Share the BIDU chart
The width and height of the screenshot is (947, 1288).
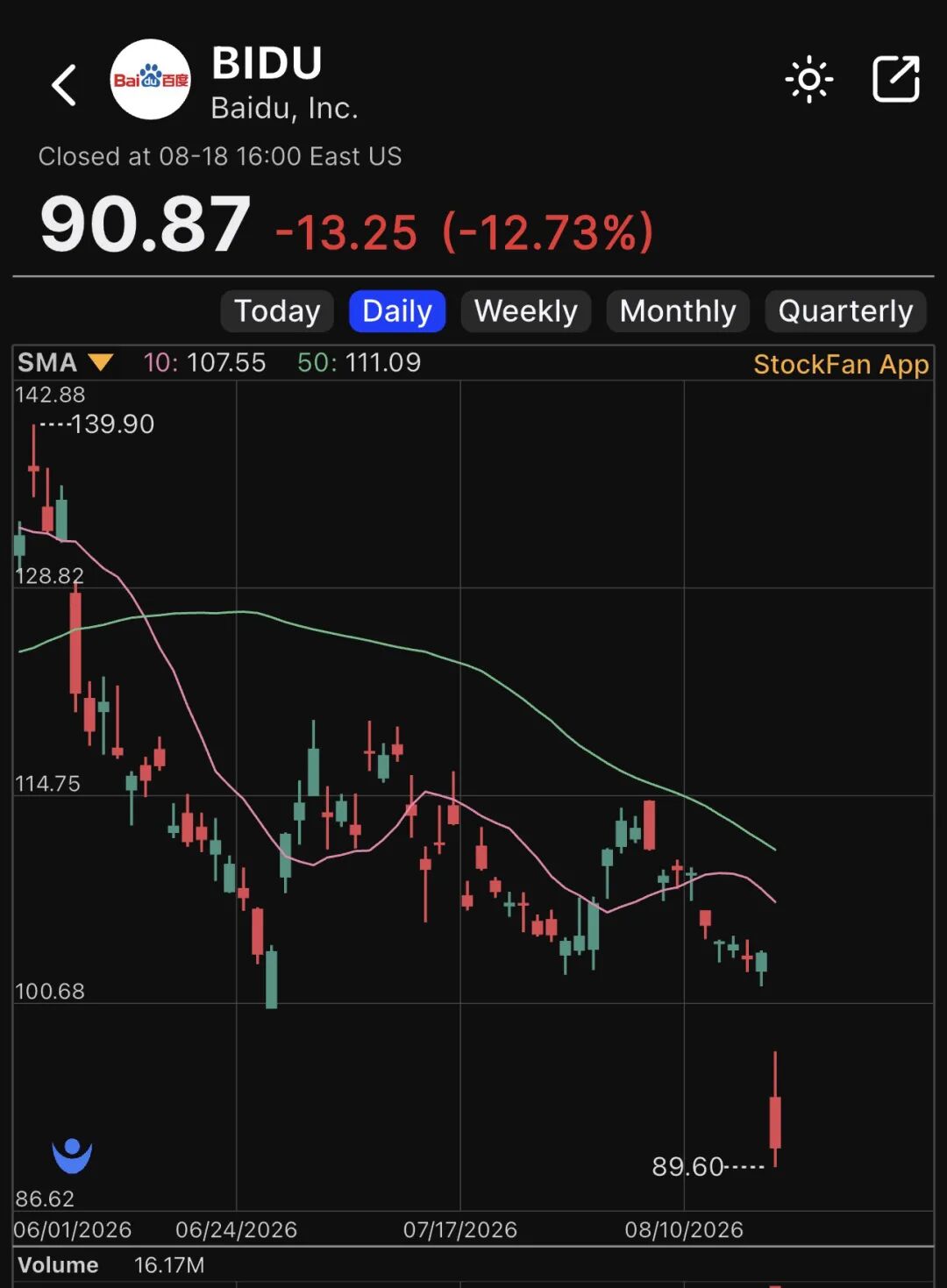tap(896, 79)
